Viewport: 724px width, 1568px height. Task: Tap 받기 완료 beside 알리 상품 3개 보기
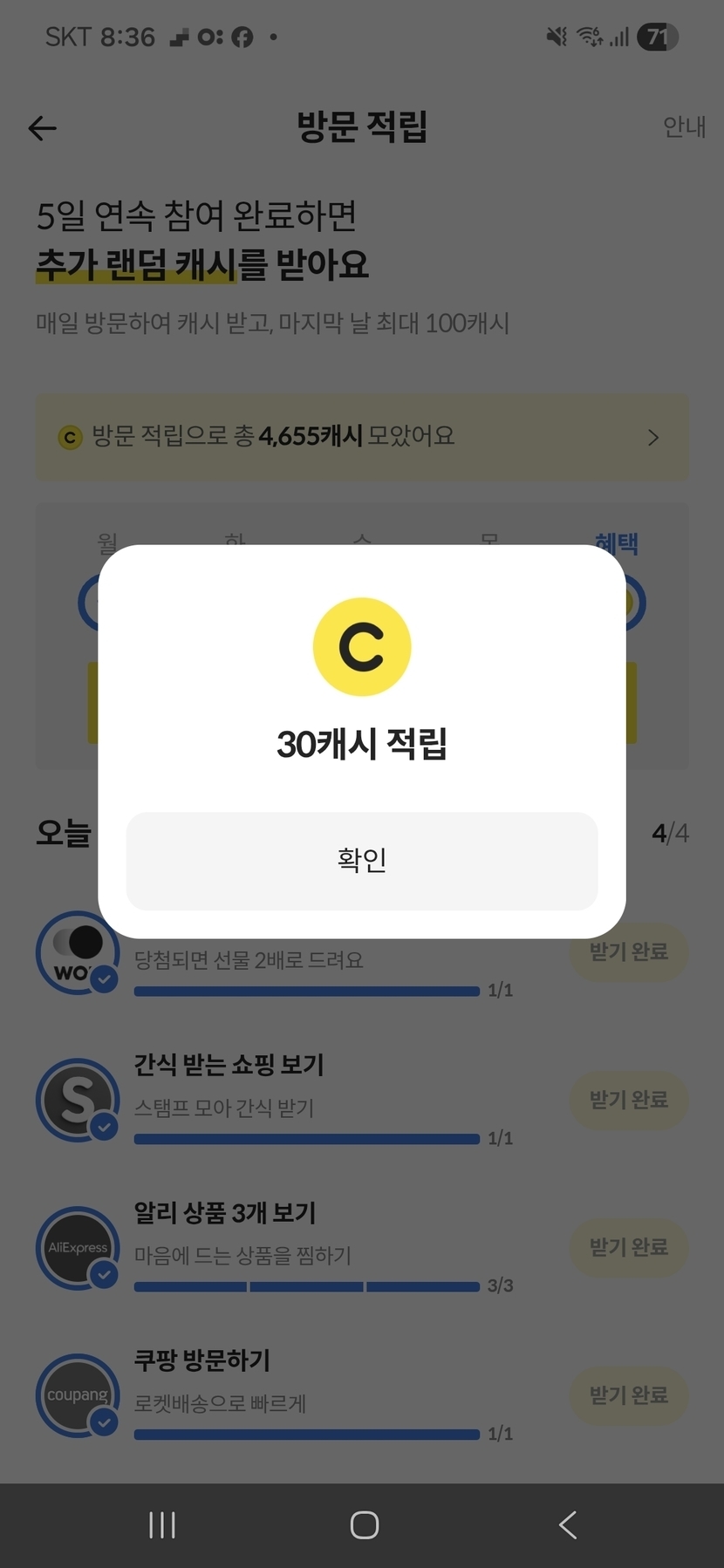point(629,1248)
